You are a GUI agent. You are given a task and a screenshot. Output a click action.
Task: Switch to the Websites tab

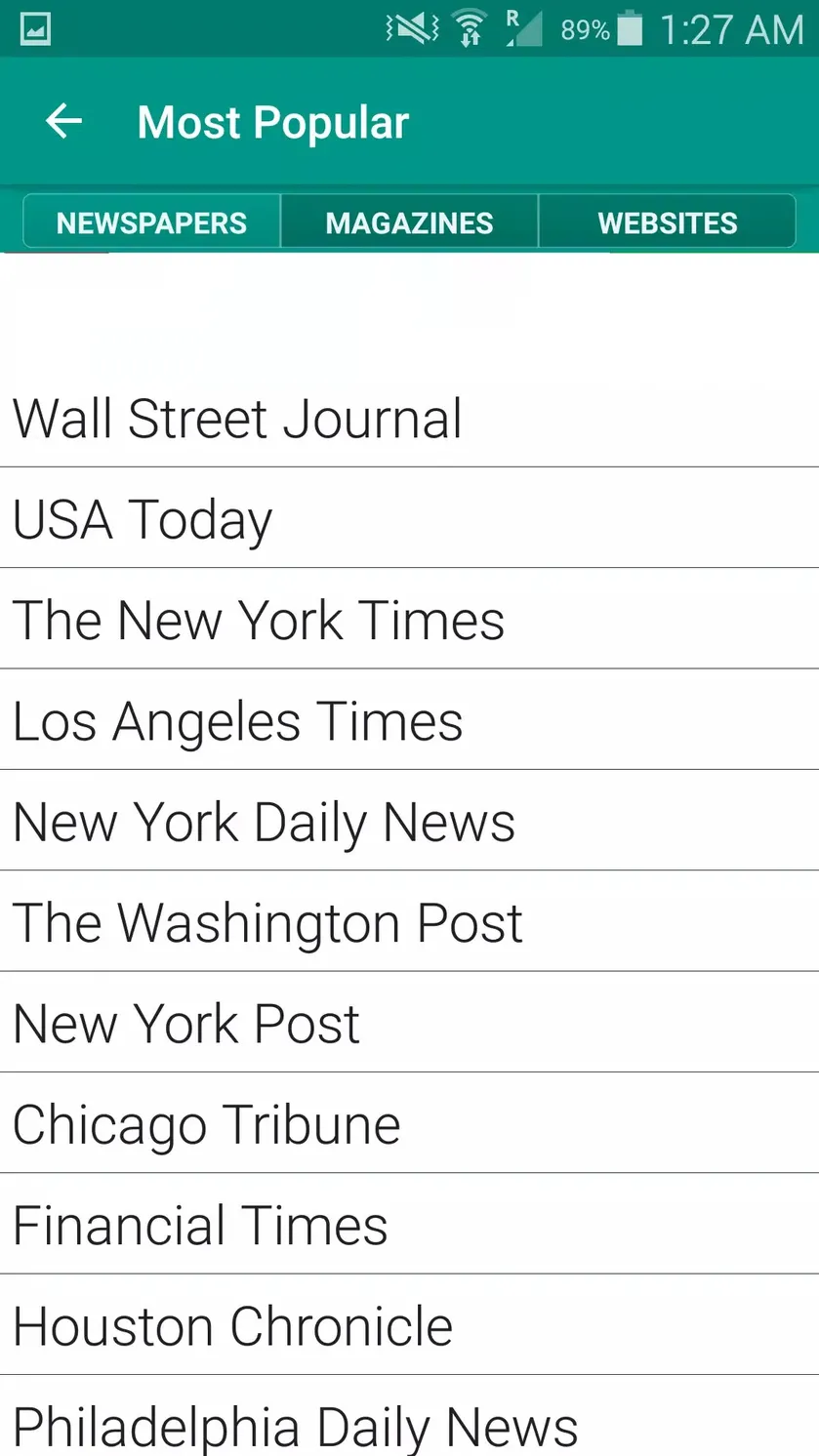tap(667, 222)
